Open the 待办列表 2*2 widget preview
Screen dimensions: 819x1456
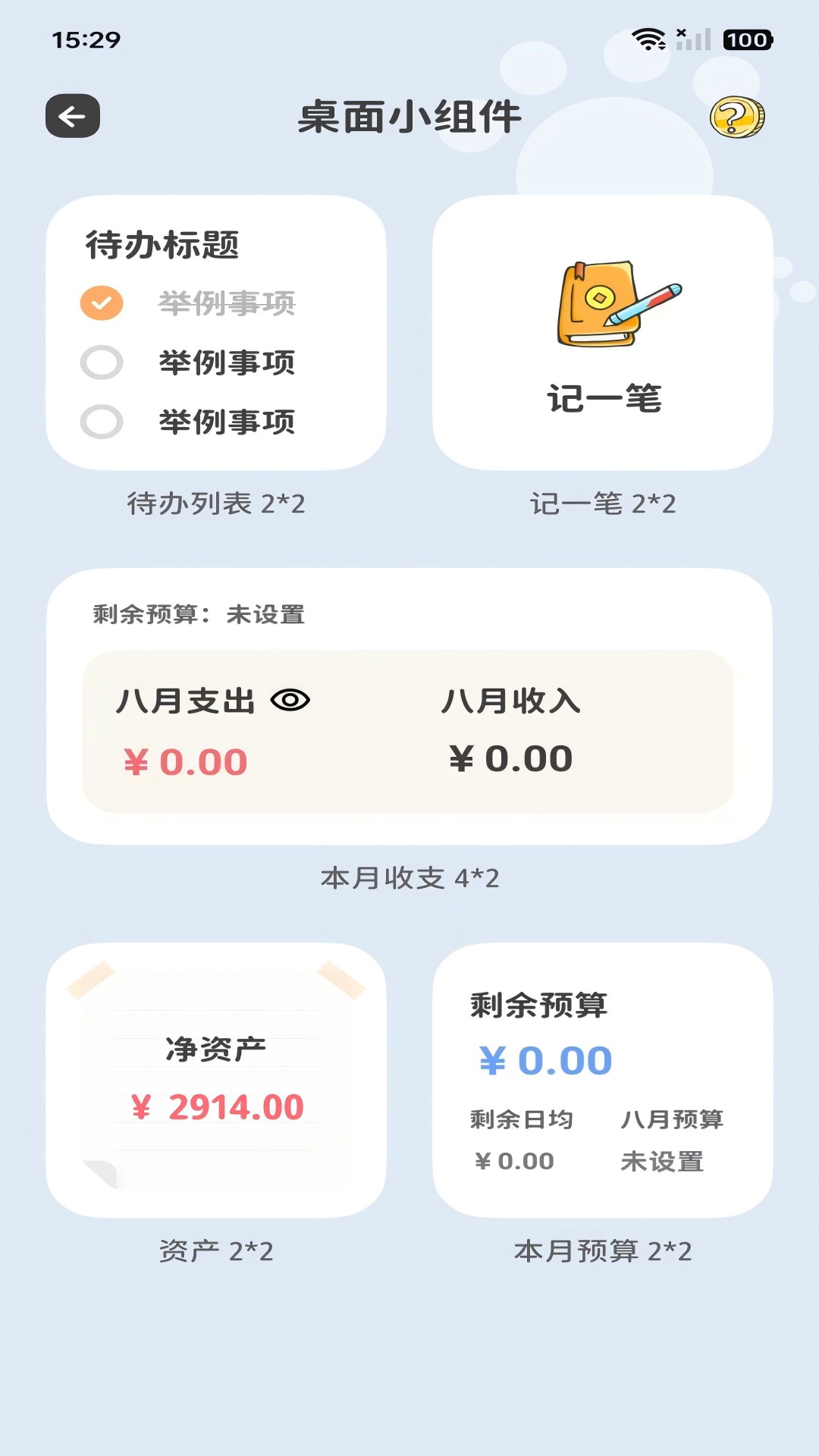tap(218, 330)
